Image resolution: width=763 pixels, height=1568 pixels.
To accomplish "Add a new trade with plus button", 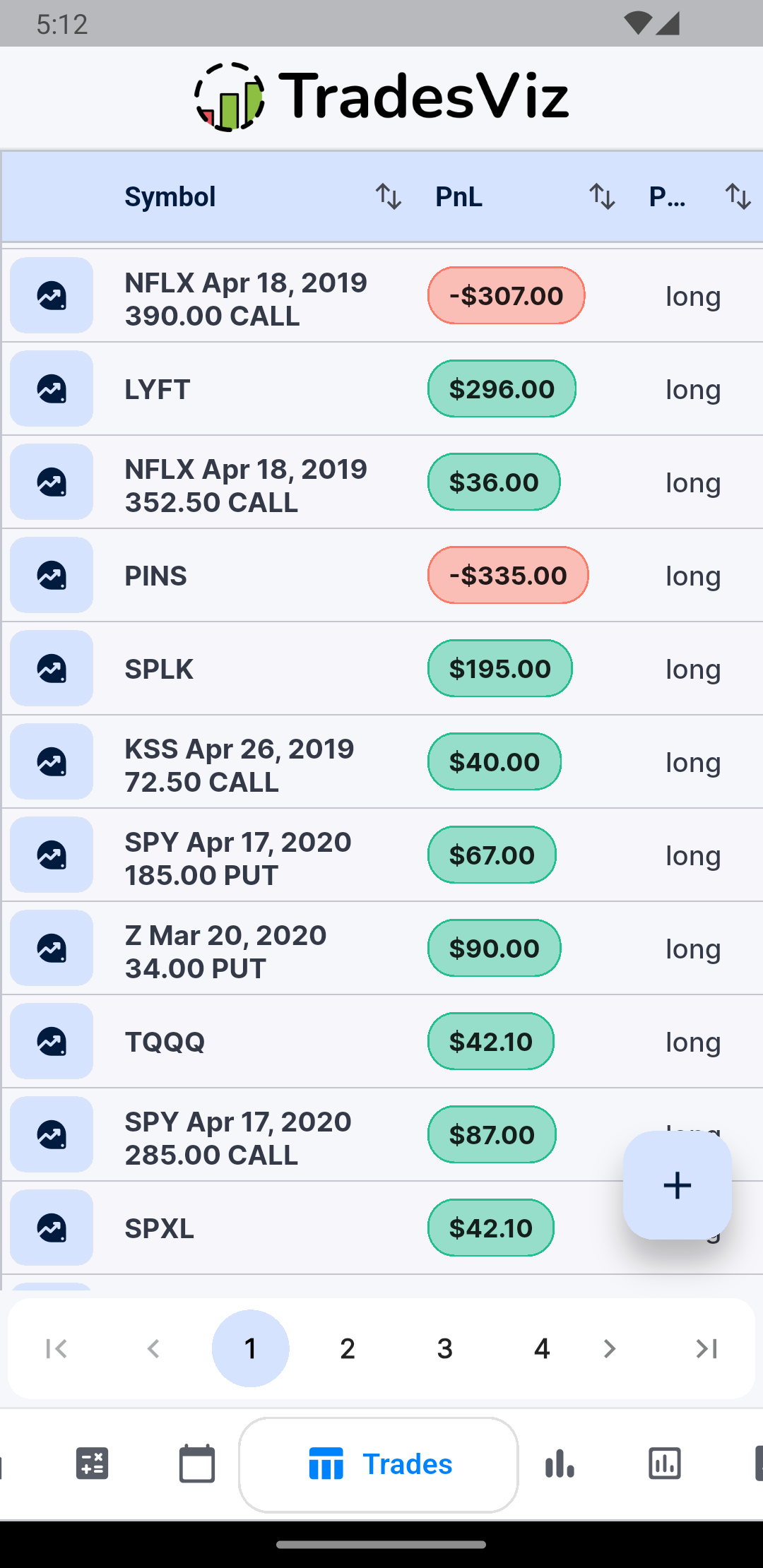I will pos(677,1185).
